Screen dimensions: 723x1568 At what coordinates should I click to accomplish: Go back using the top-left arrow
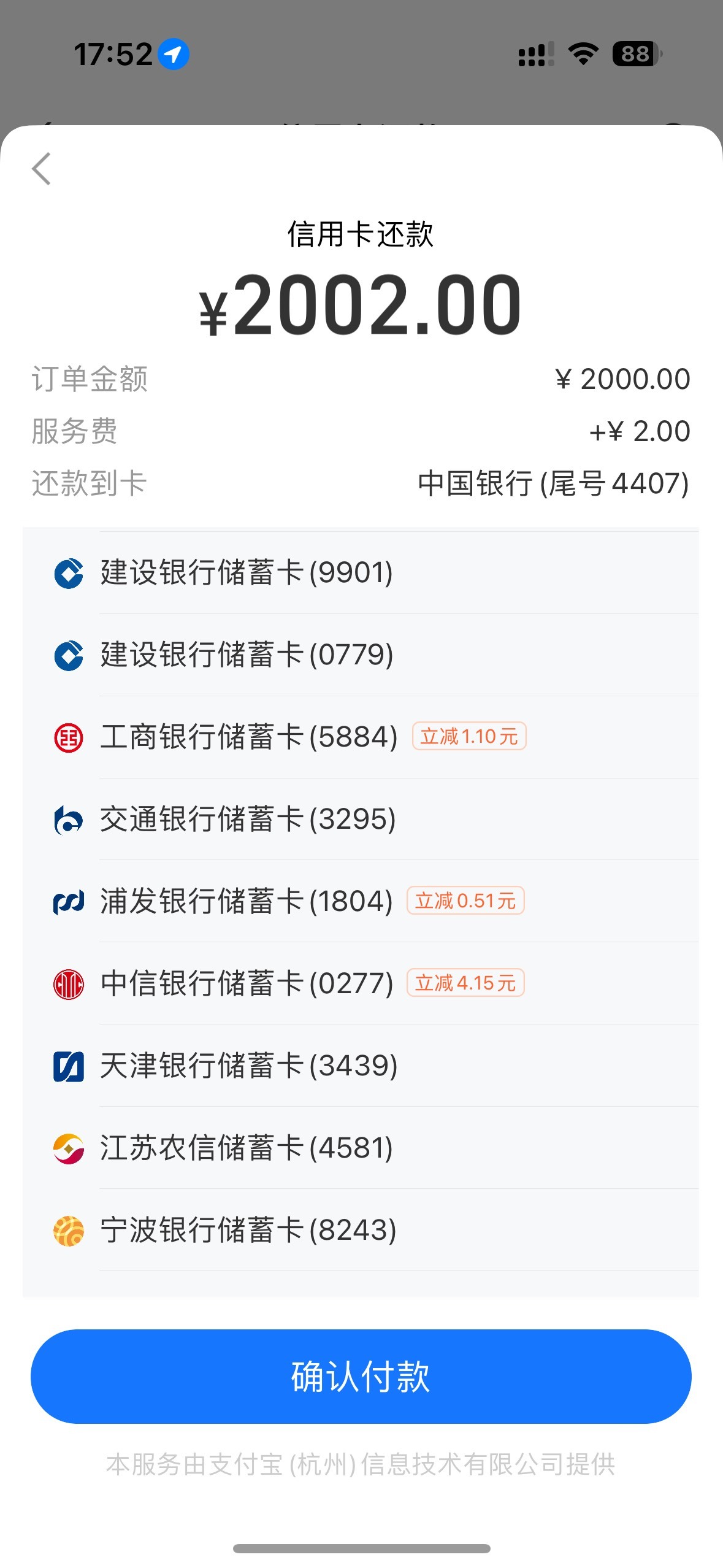tap(41, 169)
